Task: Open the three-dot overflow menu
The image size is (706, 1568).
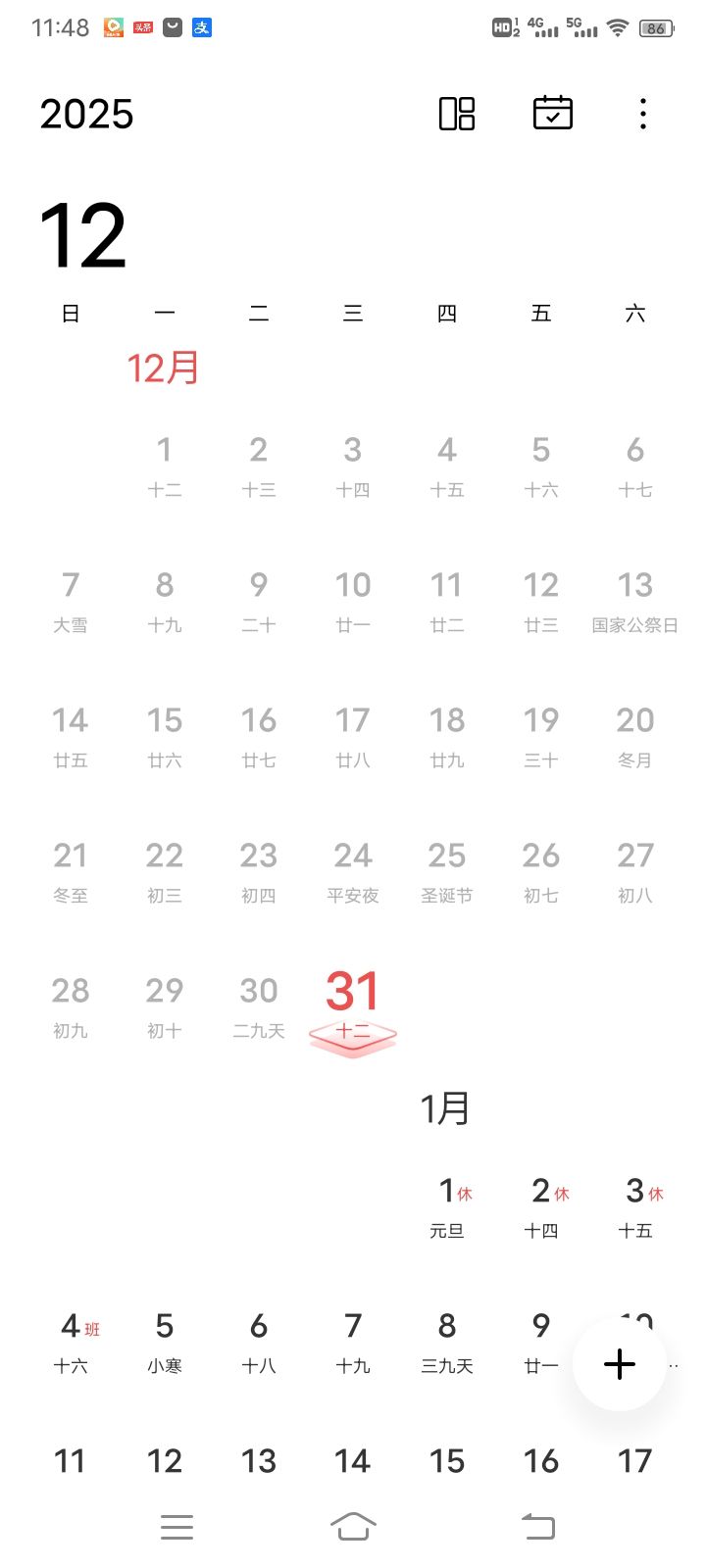Action: point(642,114)
